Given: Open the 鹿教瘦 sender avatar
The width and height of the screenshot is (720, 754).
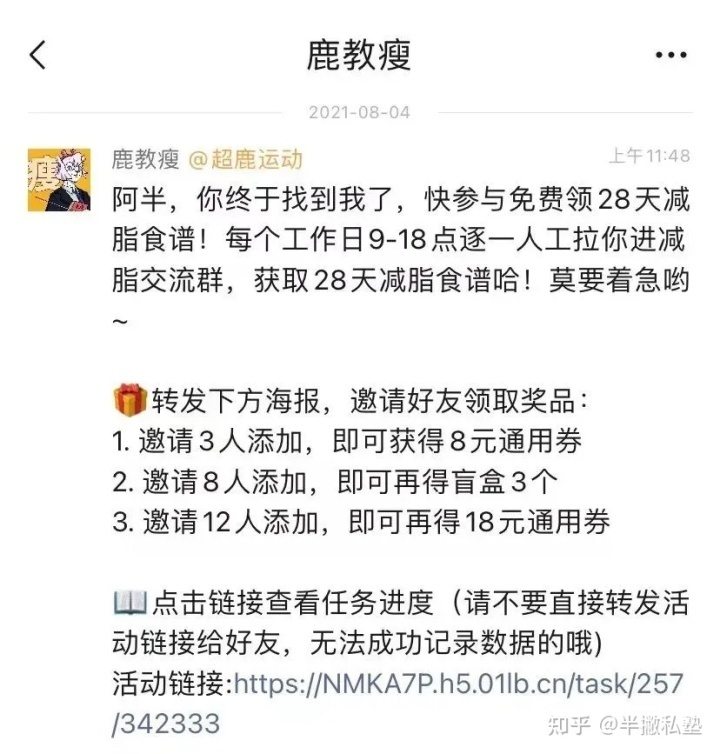Looking at the screenshot, I should coord(59,180).
